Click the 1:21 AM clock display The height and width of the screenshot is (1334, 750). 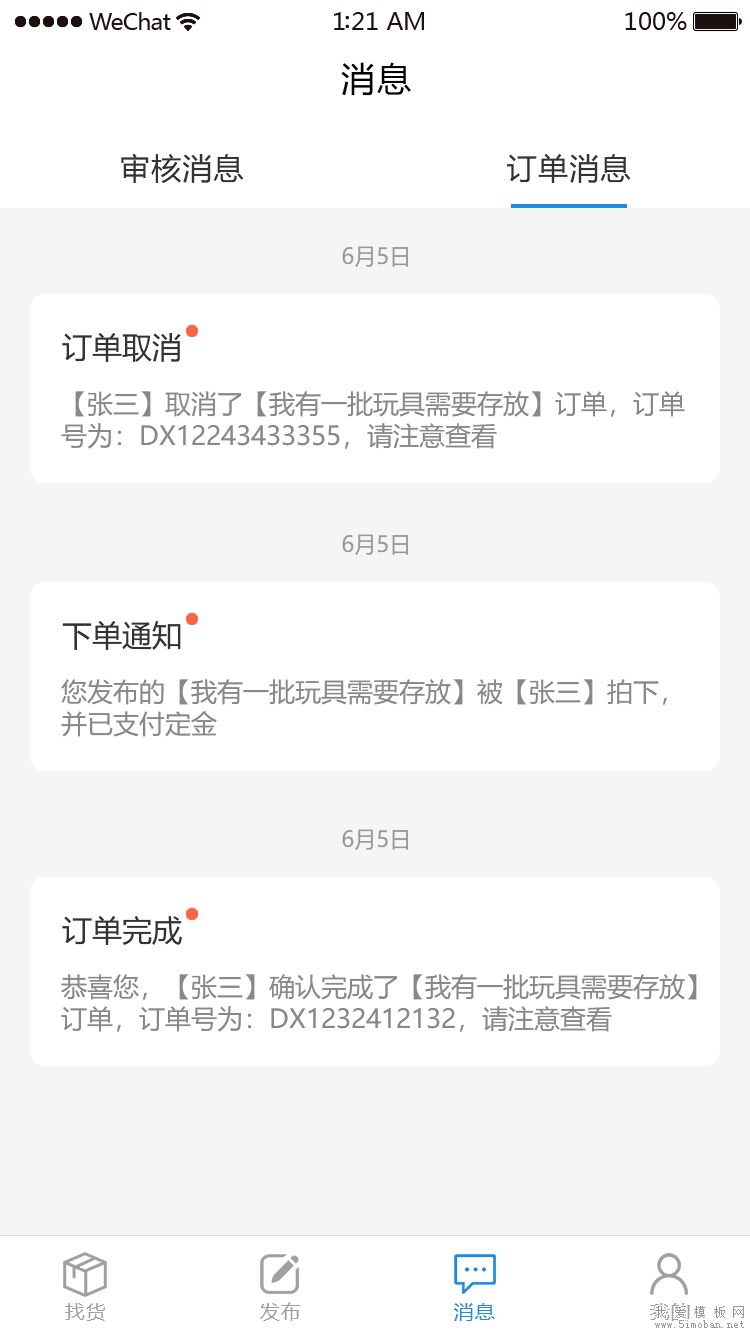(x=379, y=20)
